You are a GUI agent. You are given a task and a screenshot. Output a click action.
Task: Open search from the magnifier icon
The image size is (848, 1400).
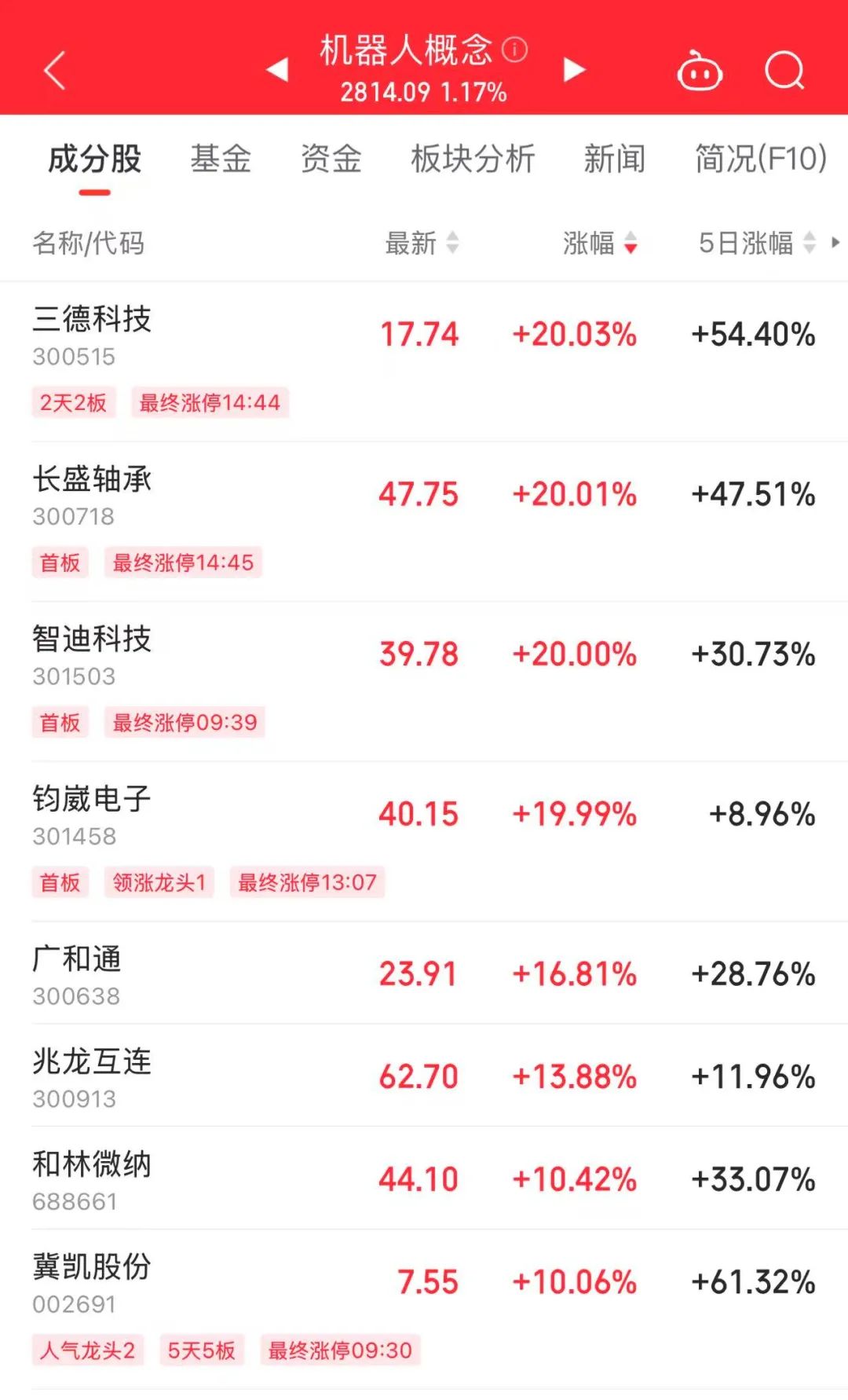coord(784,71)
